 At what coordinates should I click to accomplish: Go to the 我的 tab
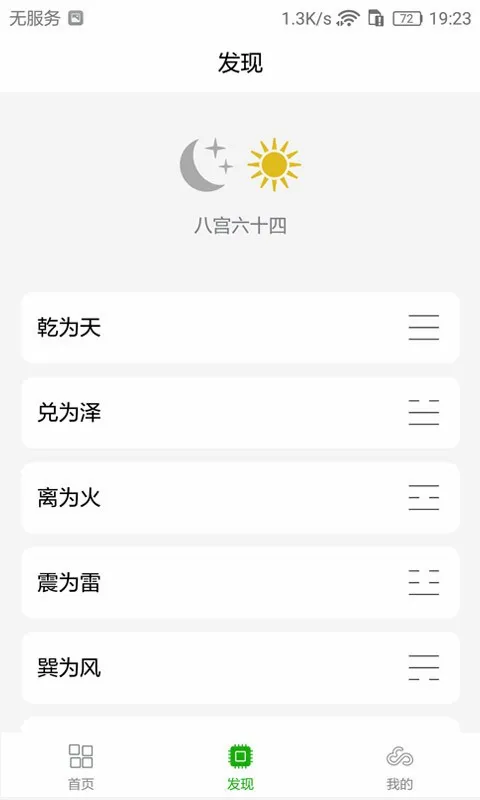399,766
